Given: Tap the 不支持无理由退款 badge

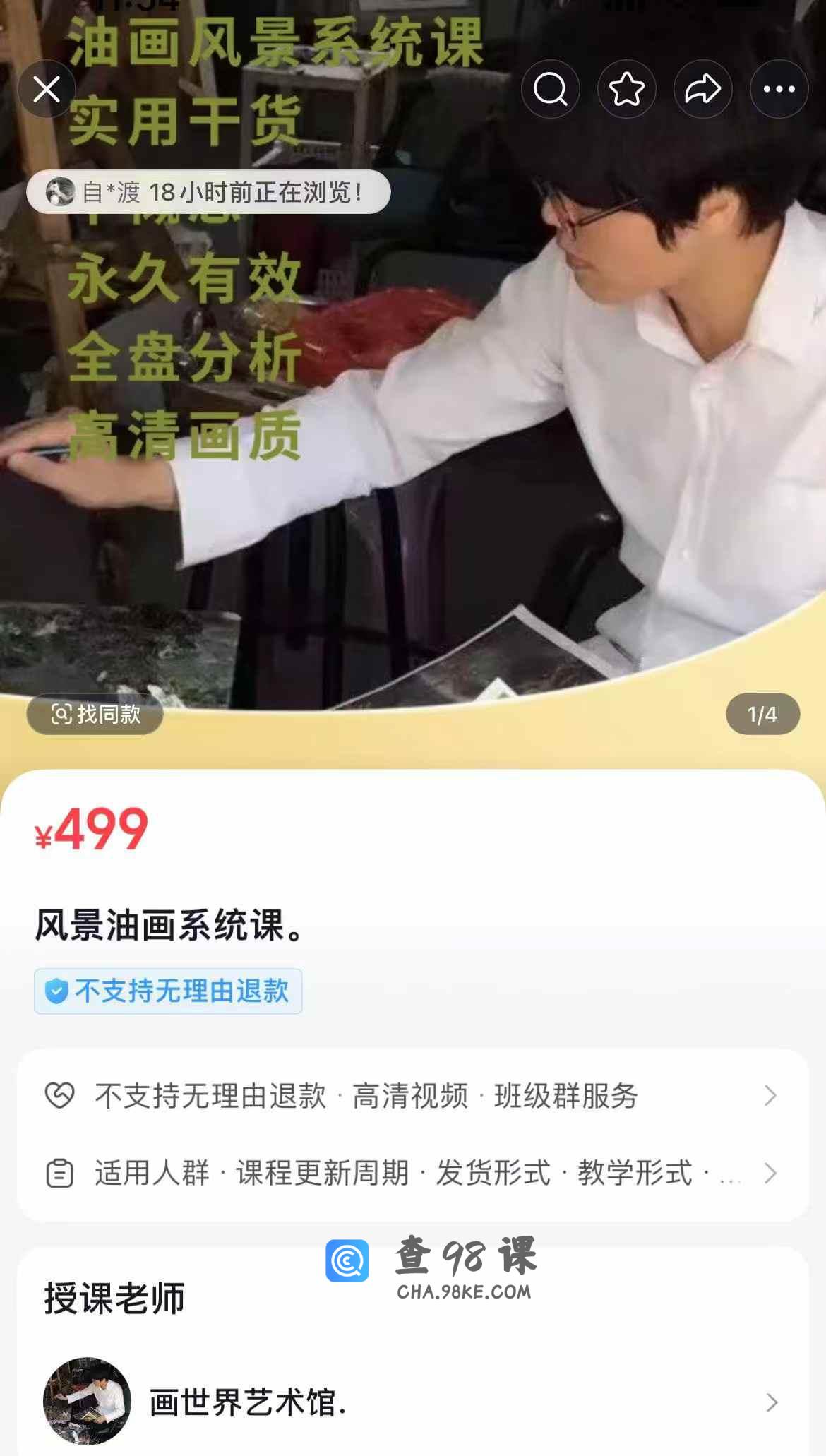Looking at the screenshot, I should click(x=168, y=991).
